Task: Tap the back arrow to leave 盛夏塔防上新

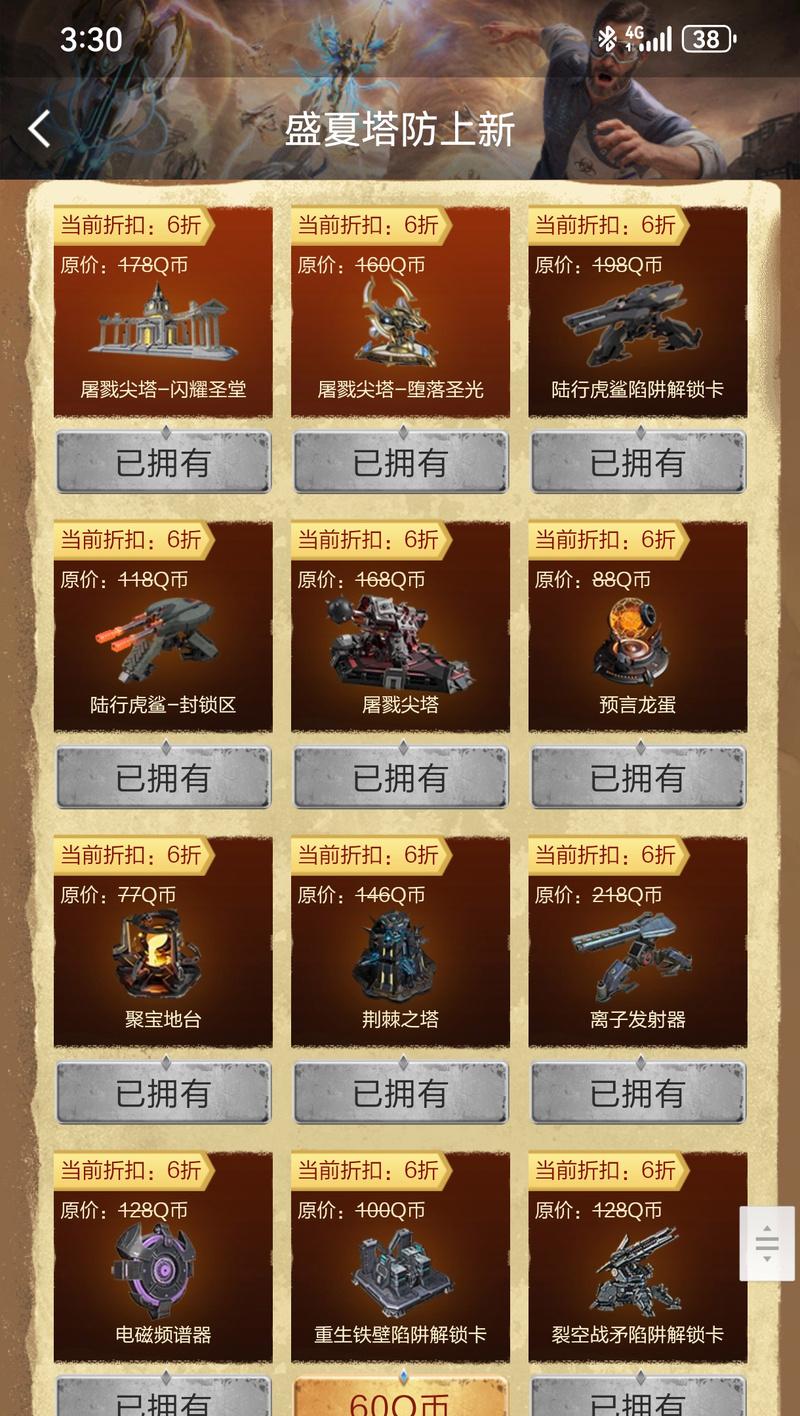Action: click(x=40, y=130)
